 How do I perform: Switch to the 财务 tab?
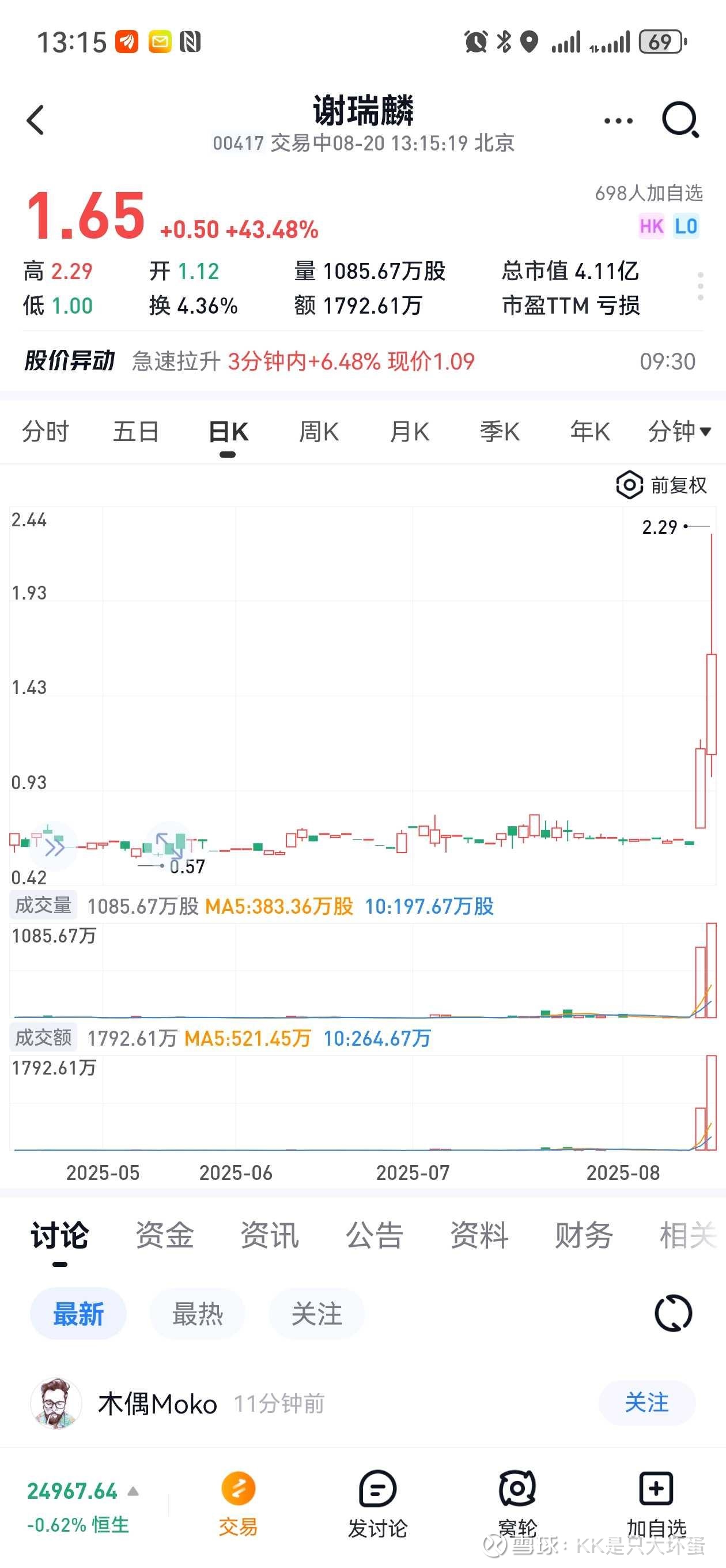pos(583,1235)
